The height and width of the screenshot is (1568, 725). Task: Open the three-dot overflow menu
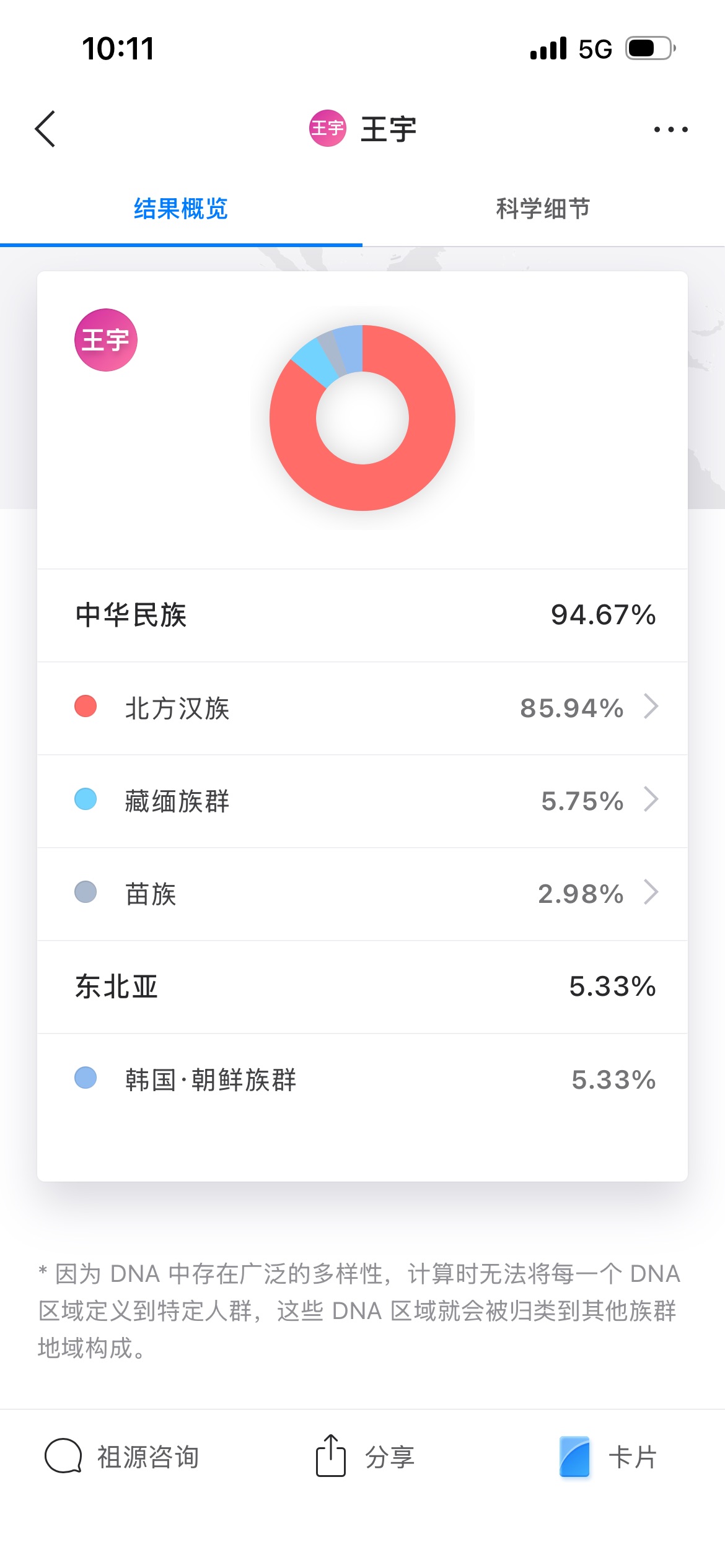pyautogui.click(x=670, y=129)
